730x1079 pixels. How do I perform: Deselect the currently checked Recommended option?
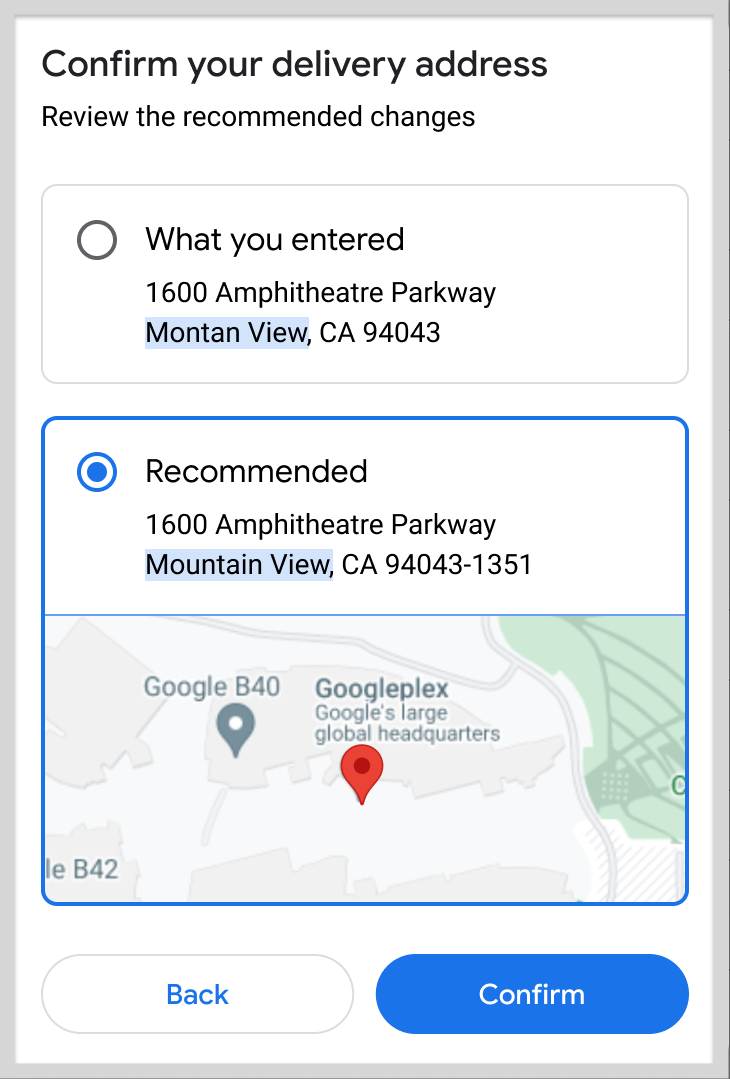pyautogui.click(x=97, y=472)
